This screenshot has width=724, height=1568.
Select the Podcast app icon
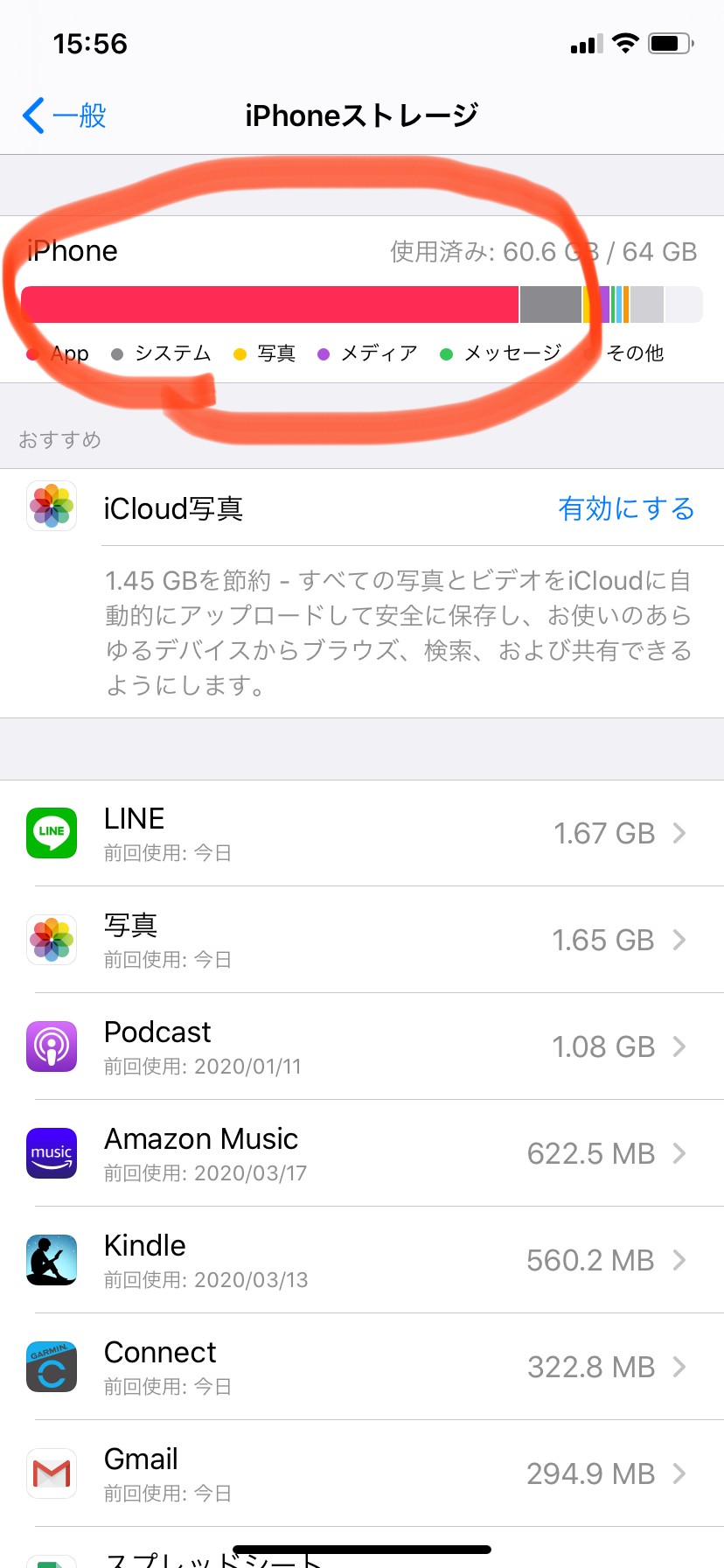coord(51,1046)
